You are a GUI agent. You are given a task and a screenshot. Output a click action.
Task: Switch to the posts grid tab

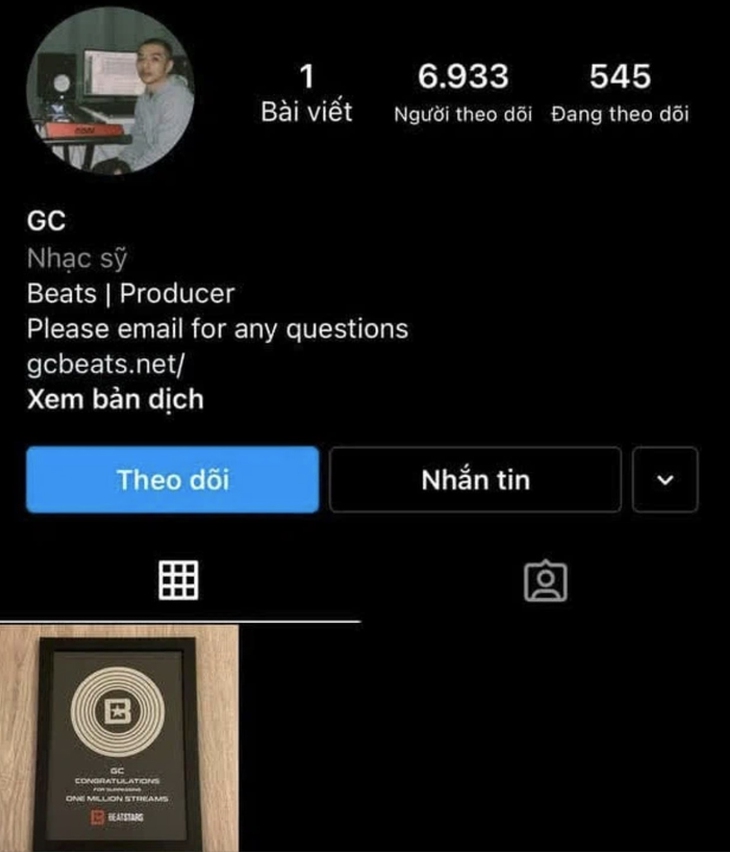click(x=179, y=579)
